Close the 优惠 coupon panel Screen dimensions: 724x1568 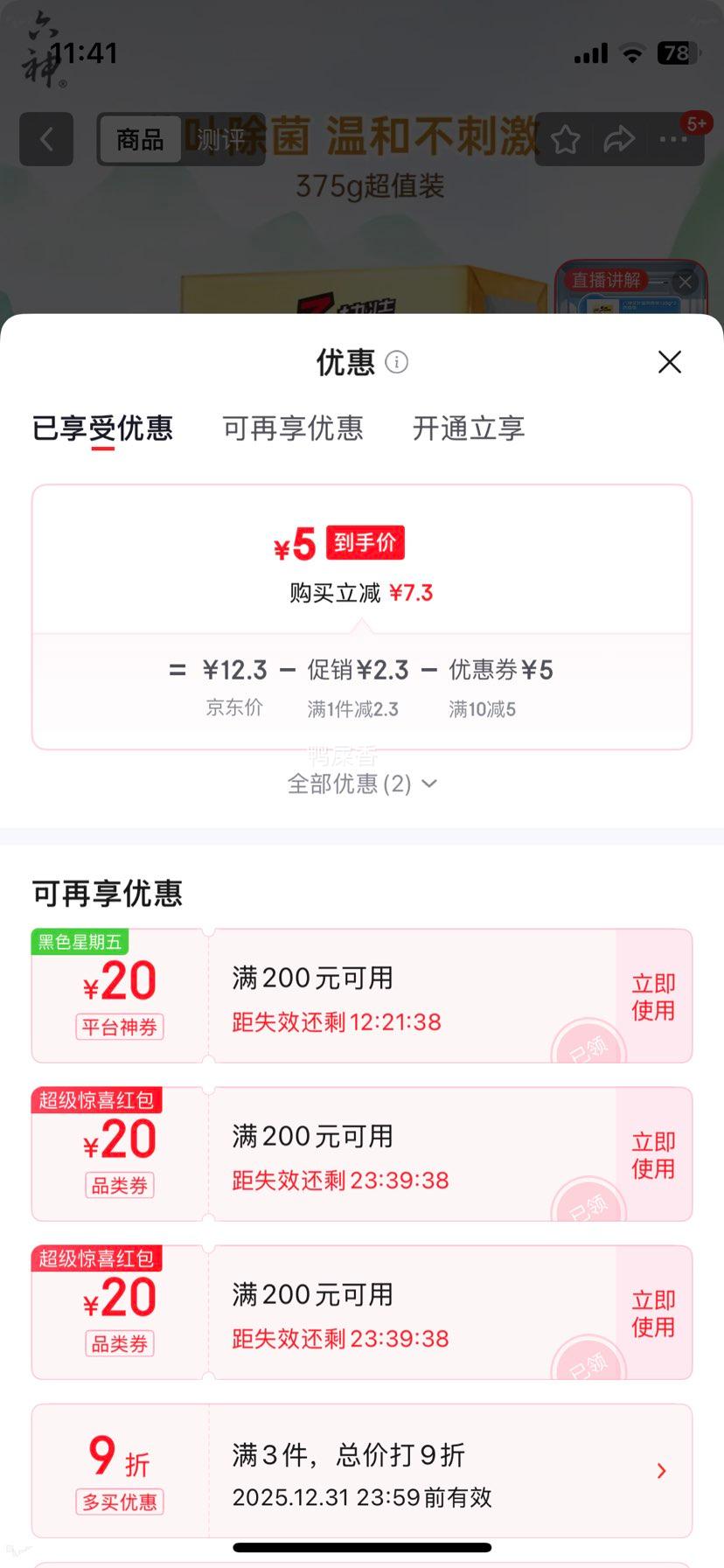pyautogui.click(x=670, y=361)
